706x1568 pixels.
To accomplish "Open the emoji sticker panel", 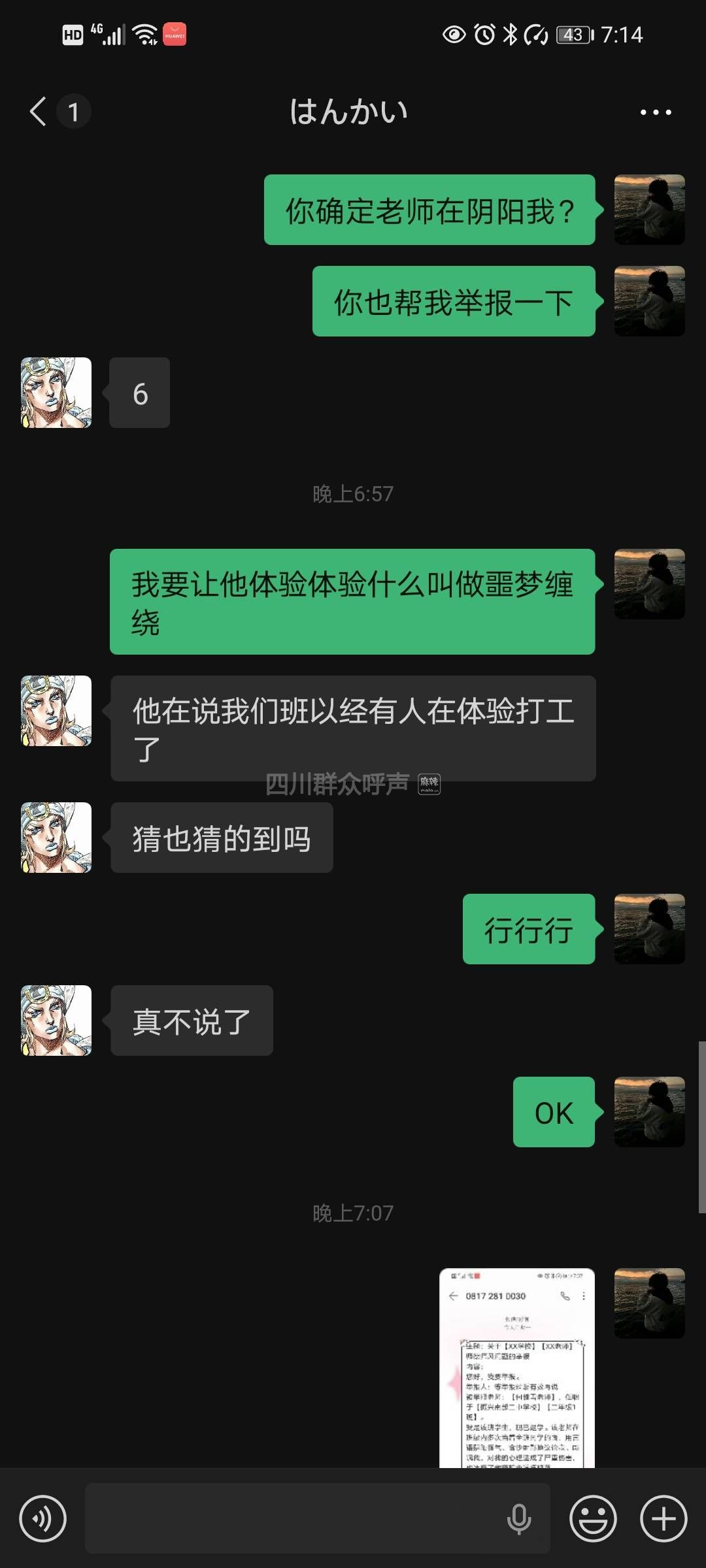I will click(x=593, y=1518).
